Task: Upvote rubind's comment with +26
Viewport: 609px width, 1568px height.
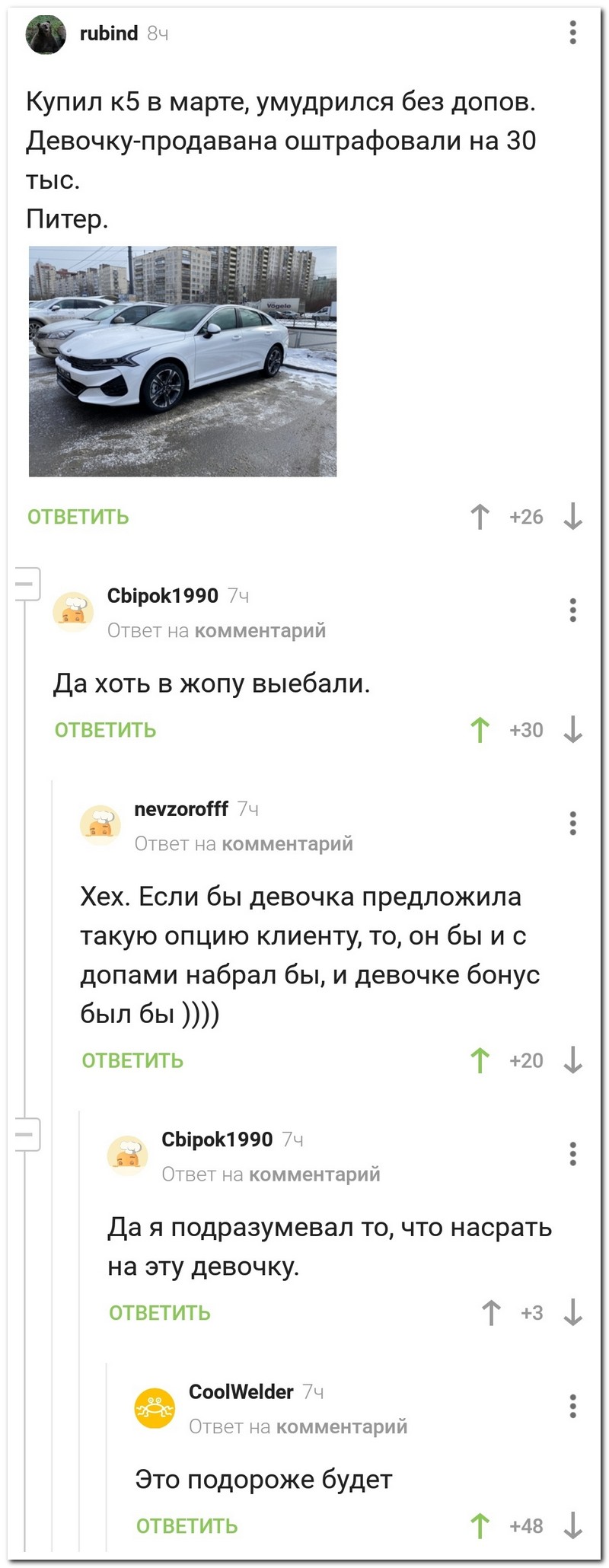Action: point(480,517)
